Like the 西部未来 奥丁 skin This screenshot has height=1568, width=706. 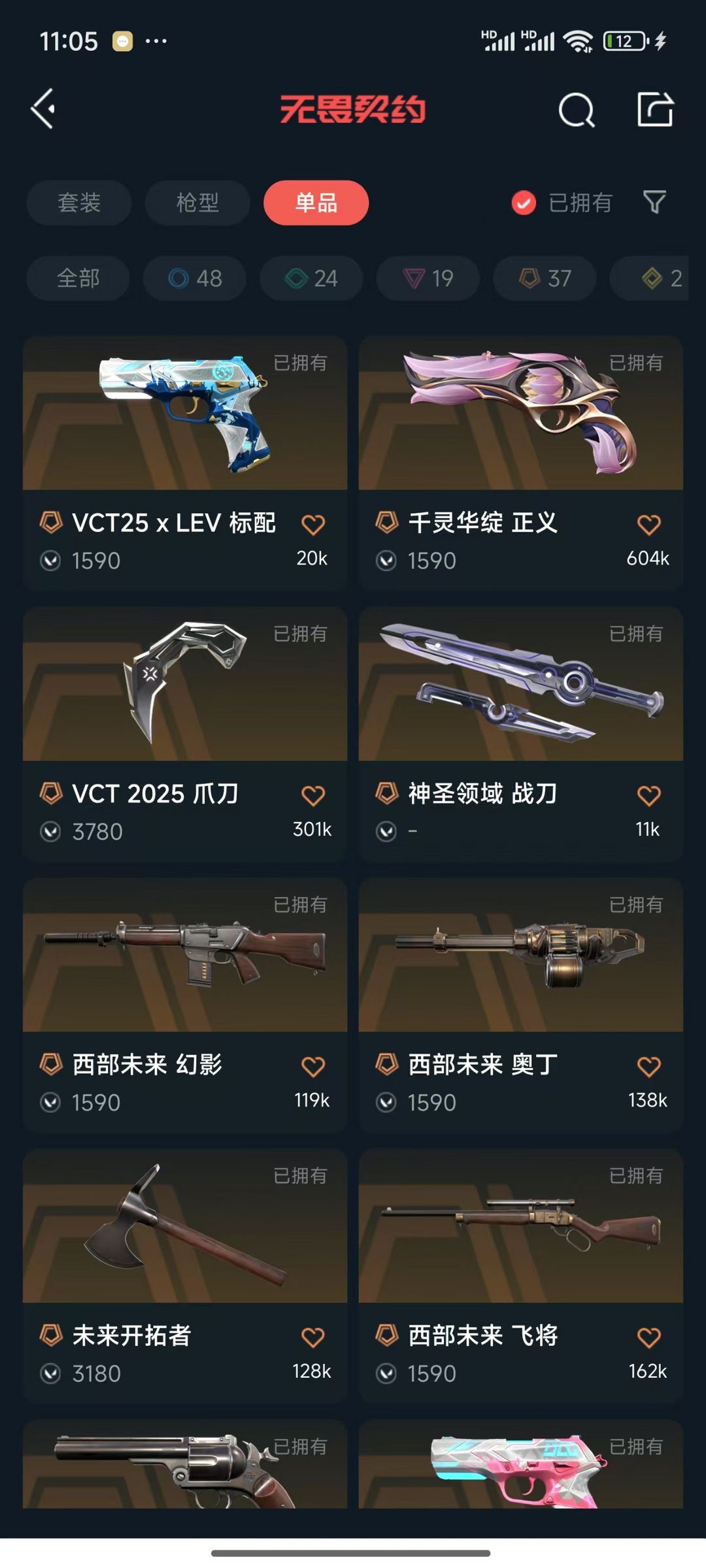pyautogui.click(x=649, y=1066)
